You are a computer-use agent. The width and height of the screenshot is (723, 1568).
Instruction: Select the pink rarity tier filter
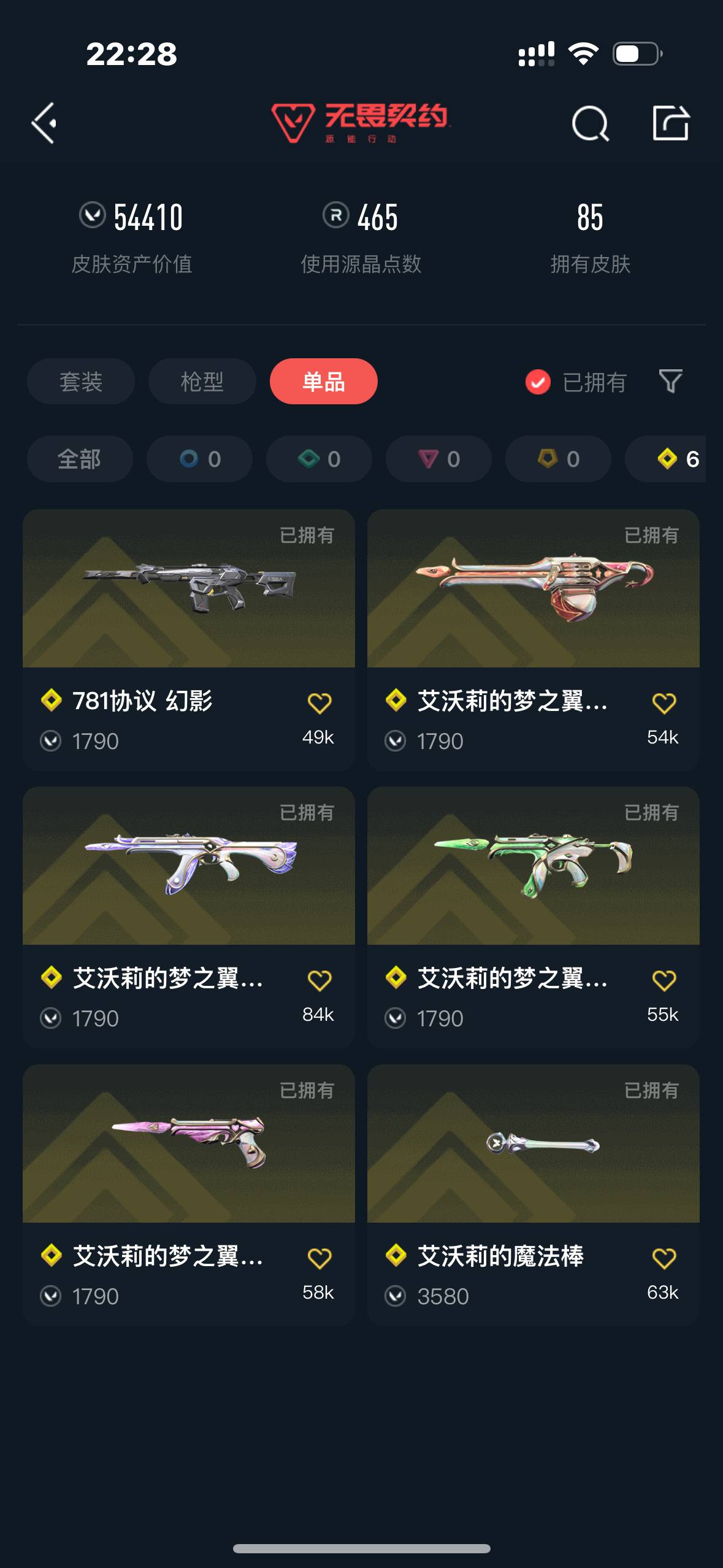point(437,459)
